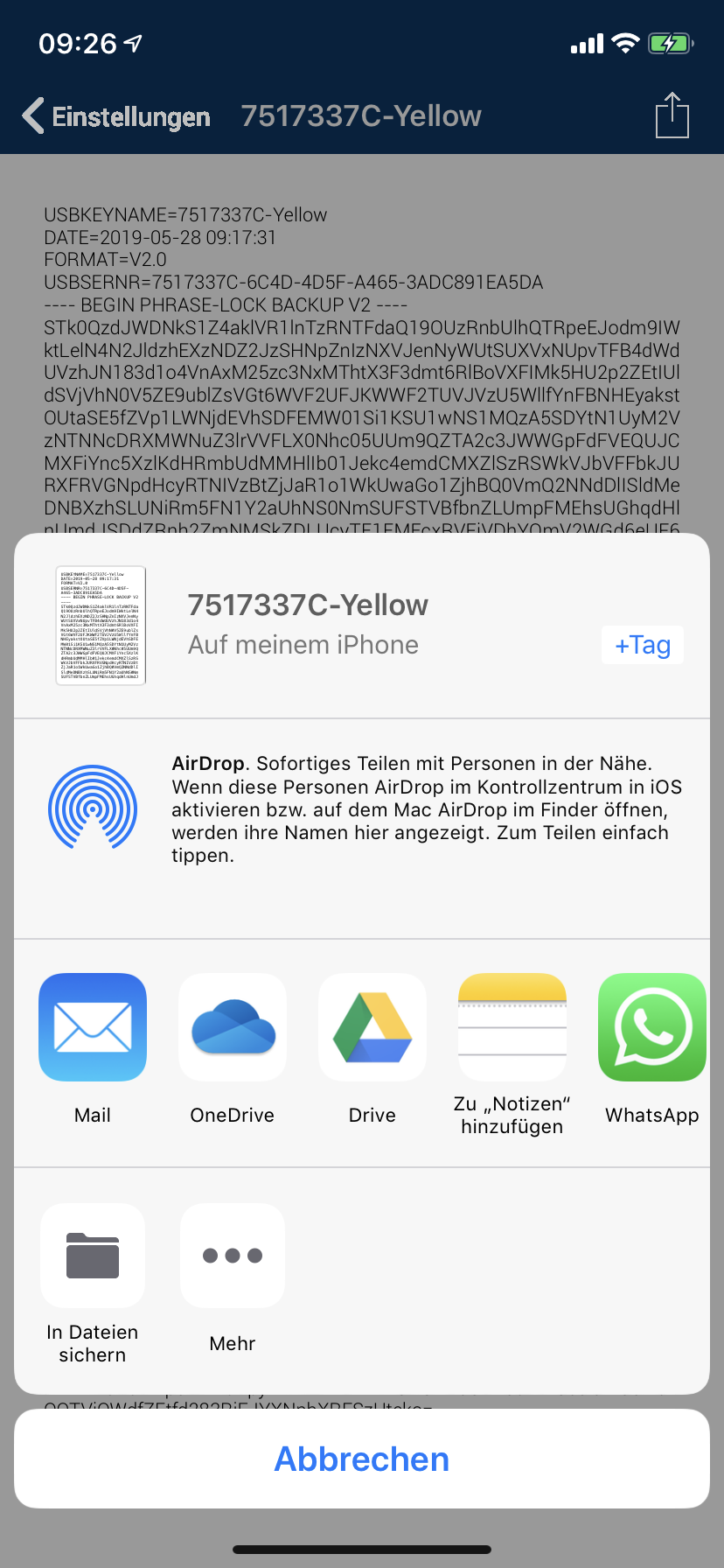Add a tag with +Tag button
The width and height of the screenshot is (724, 1568).
[x=643, y=646]
